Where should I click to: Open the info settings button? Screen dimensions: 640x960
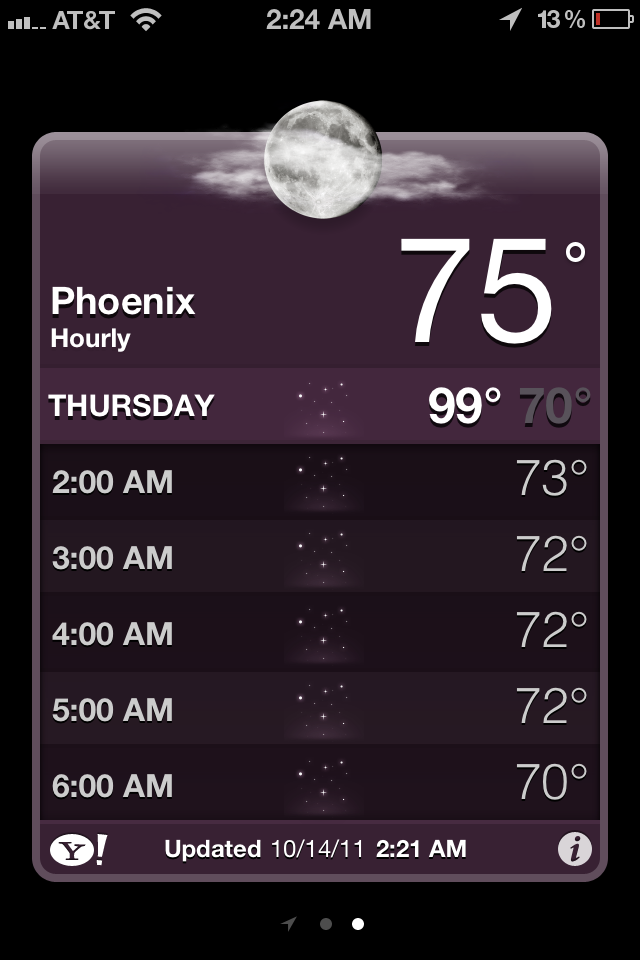tap(574, 850)
